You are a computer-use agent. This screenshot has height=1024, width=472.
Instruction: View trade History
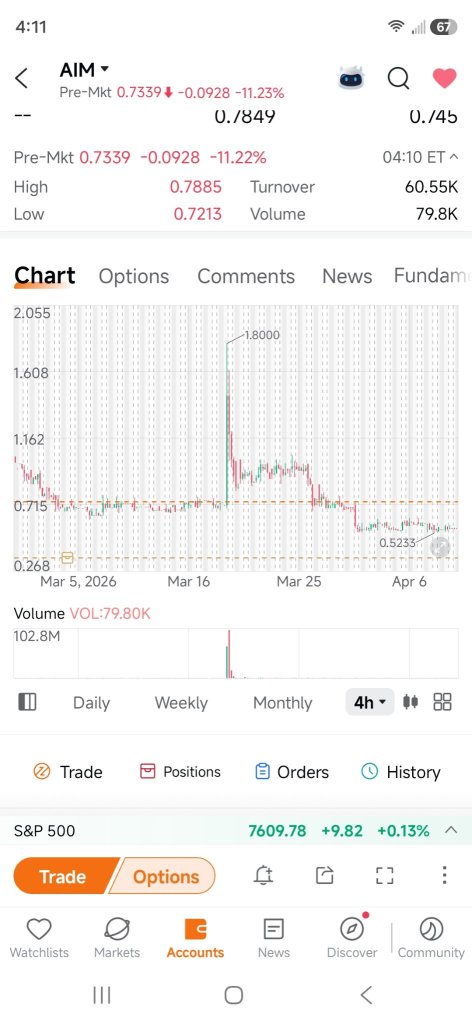pos(401,772)
